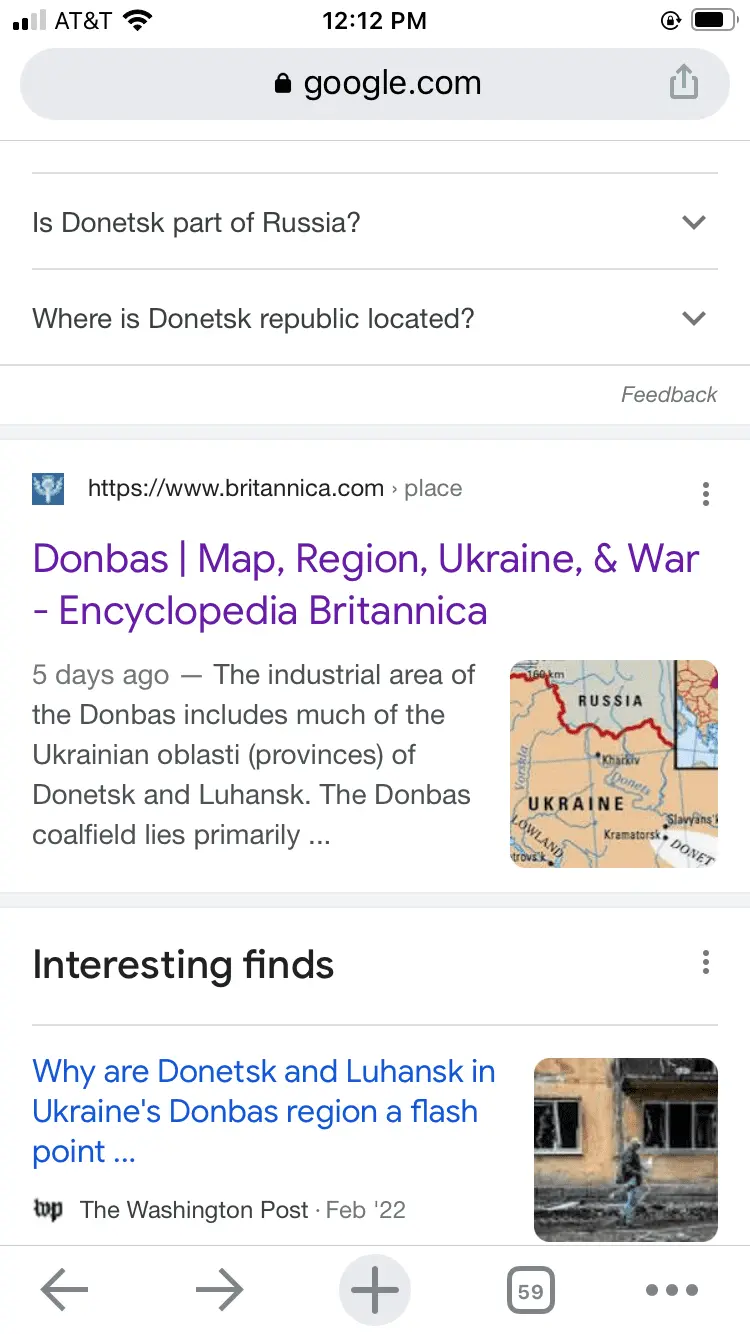Go forward to the next page
Screen dimensions: 750x1334
click(219, 1291)
